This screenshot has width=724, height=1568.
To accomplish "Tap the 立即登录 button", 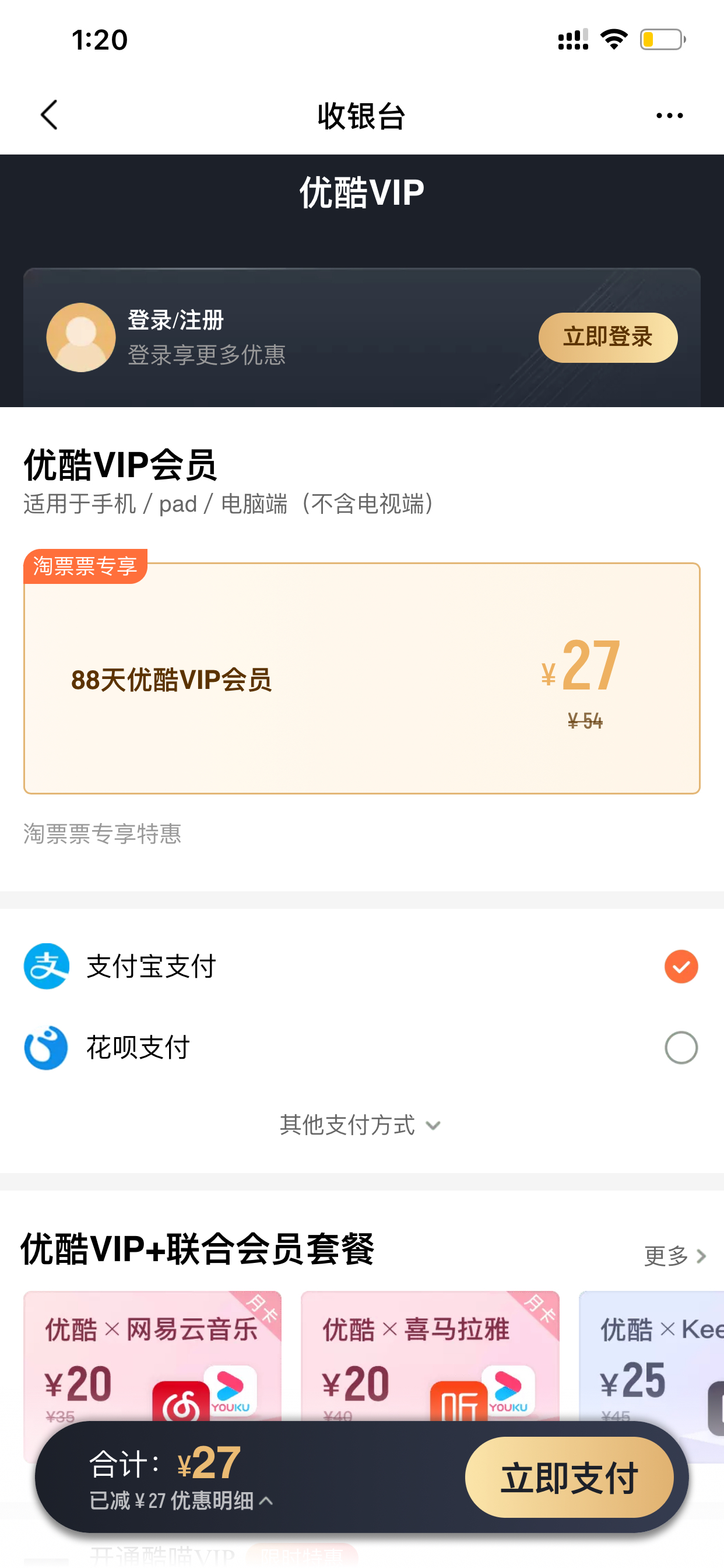I will pyautogui.click(x=608, y=337).
